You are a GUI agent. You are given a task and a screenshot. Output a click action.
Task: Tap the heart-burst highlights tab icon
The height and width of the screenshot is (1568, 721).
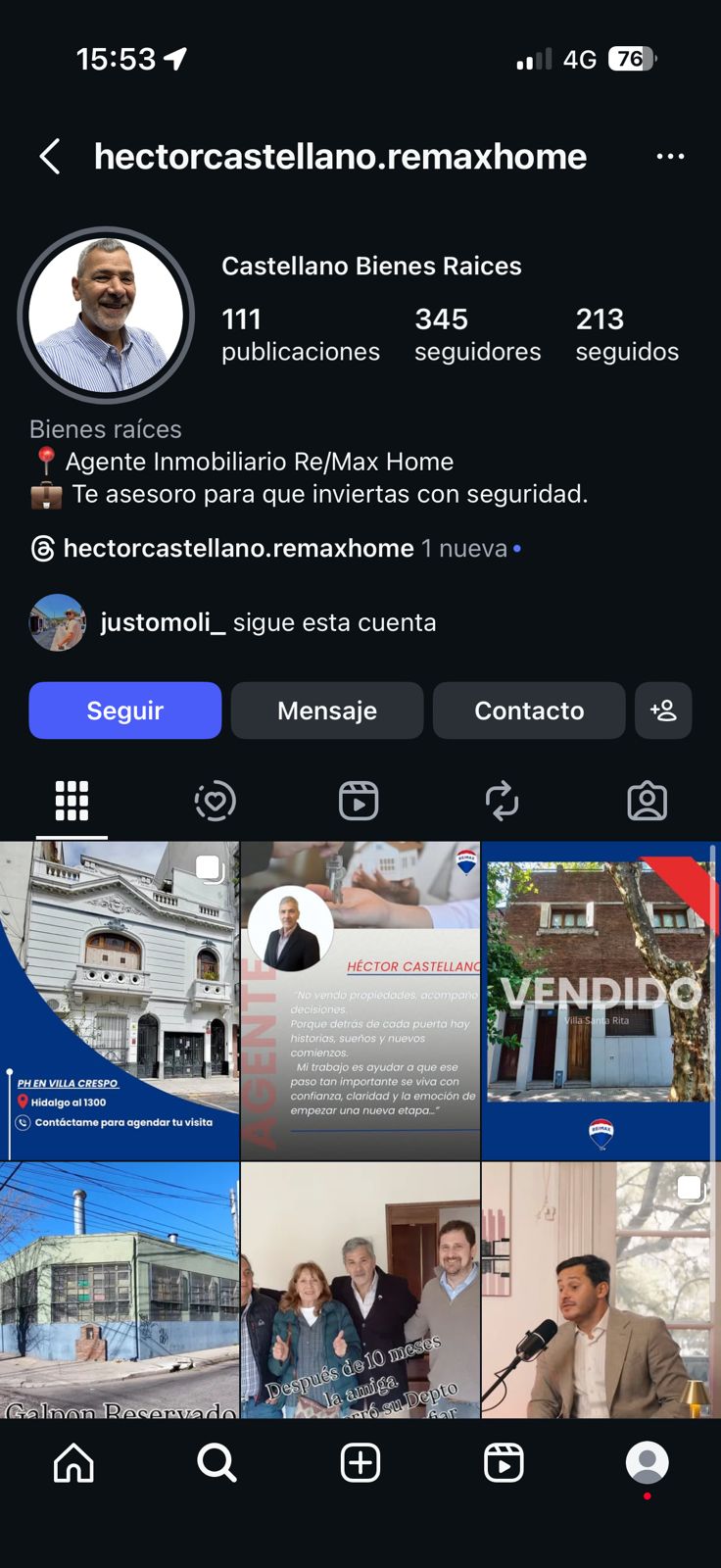tap(215, 800)
